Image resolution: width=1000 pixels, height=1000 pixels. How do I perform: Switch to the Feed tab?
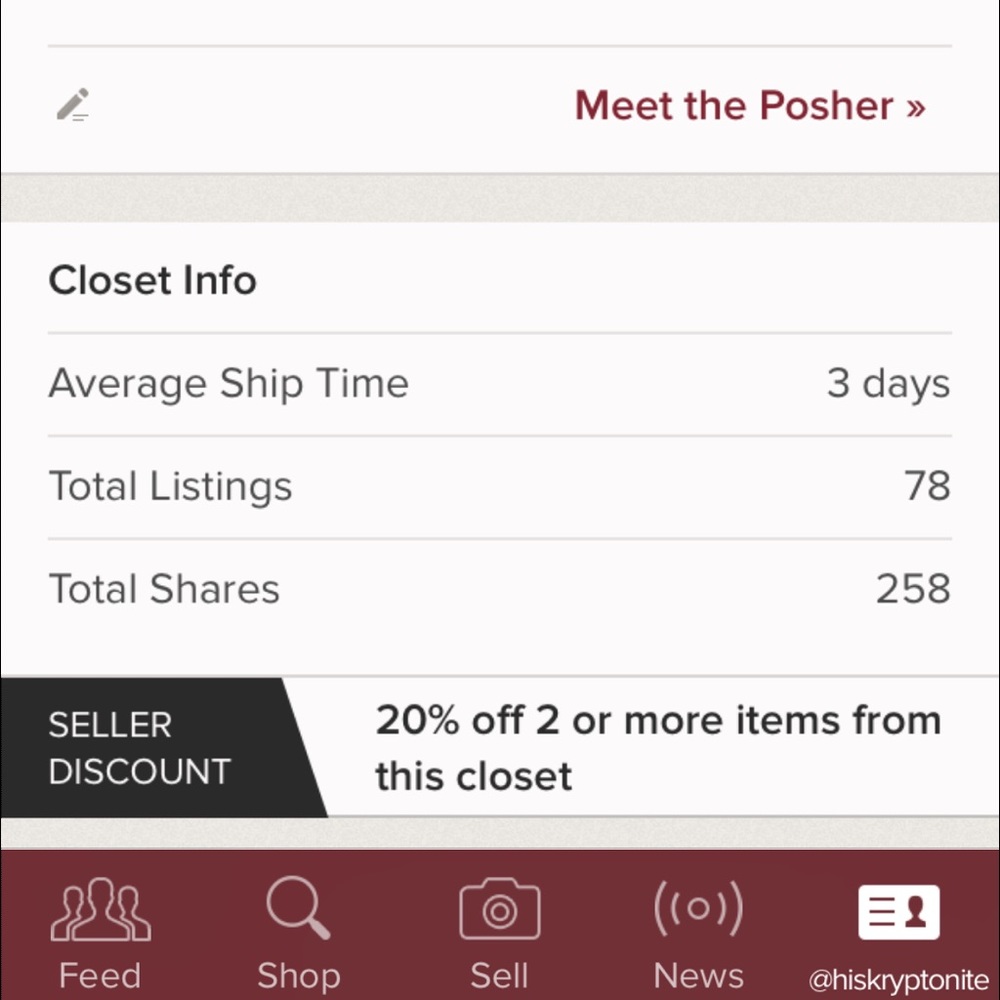100,933
